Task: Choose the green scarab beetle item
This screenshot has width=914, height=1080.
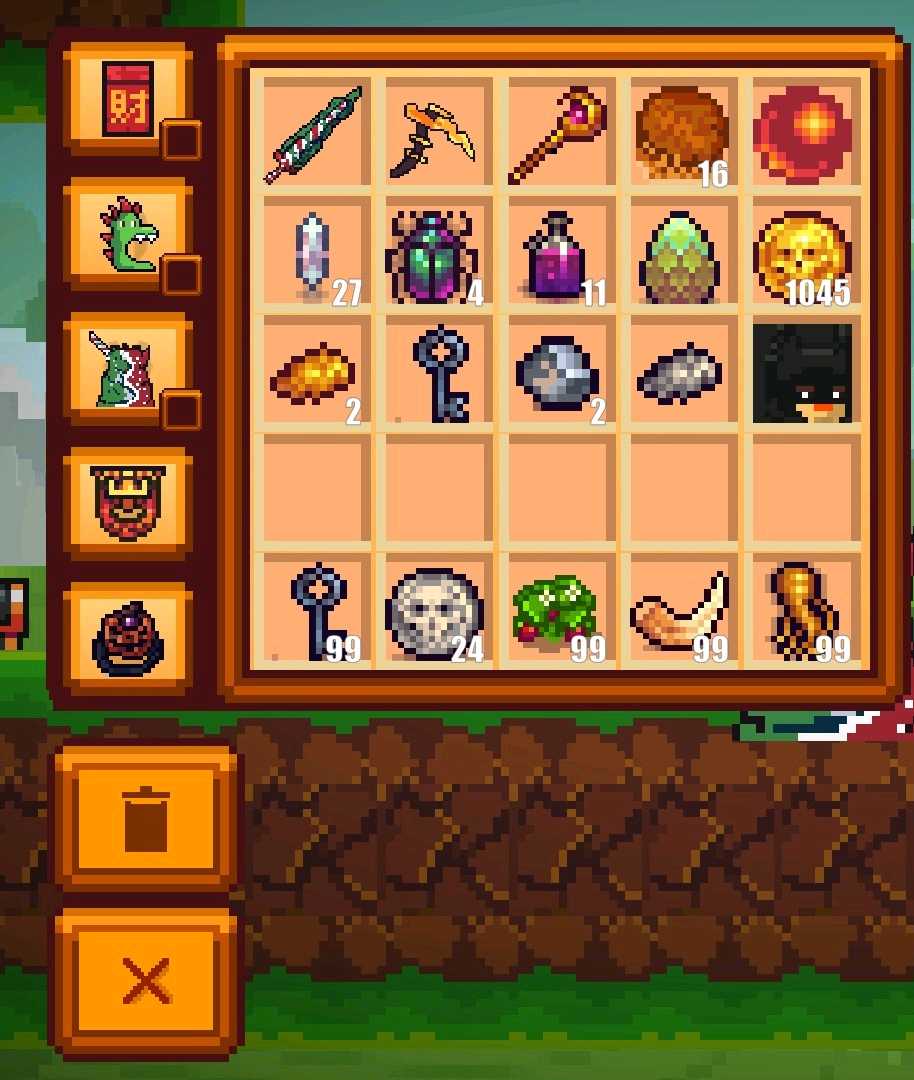Action: pyautogui.click(x=436, y=257)
